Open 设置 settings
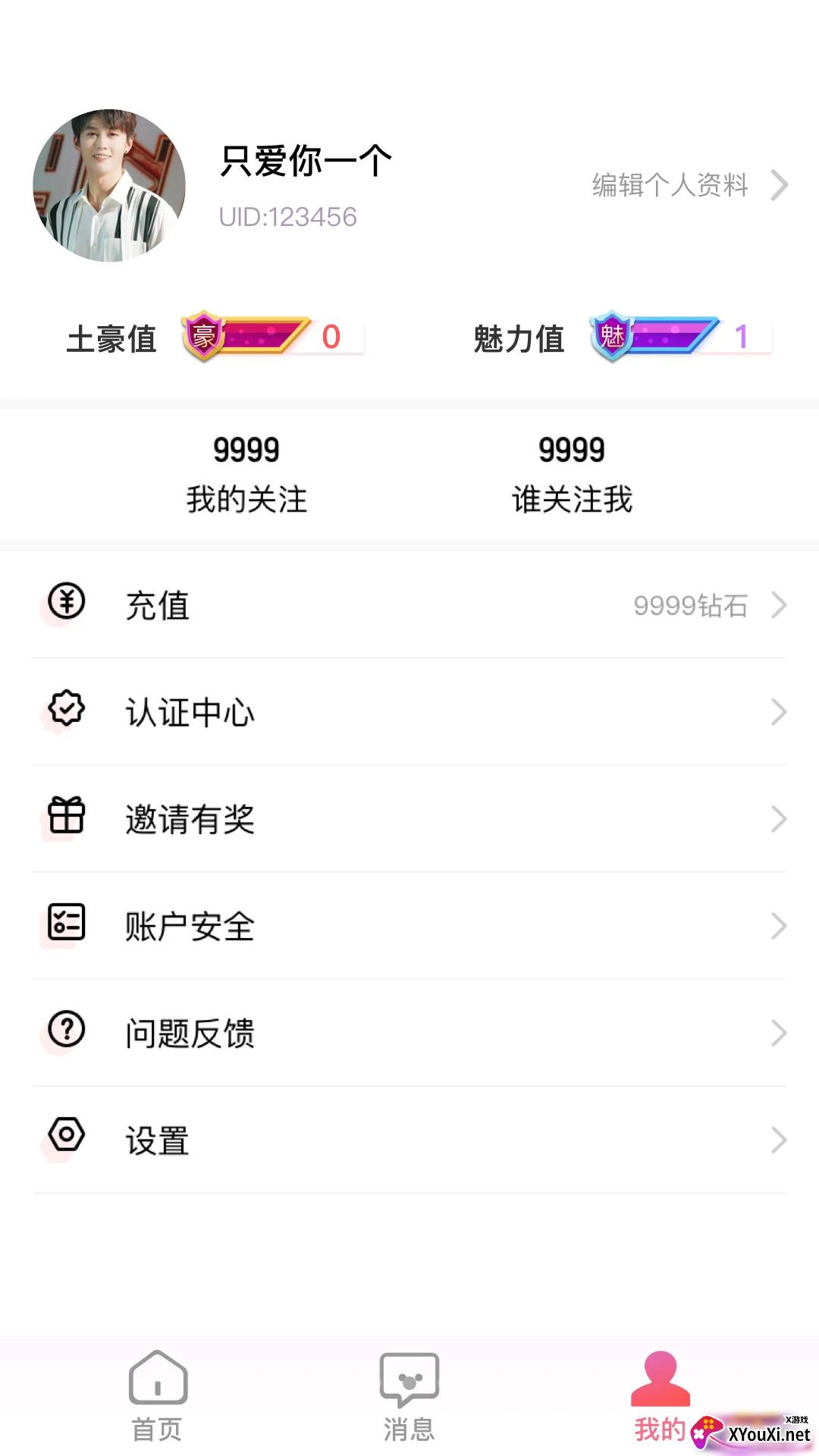 [409, 1140]
